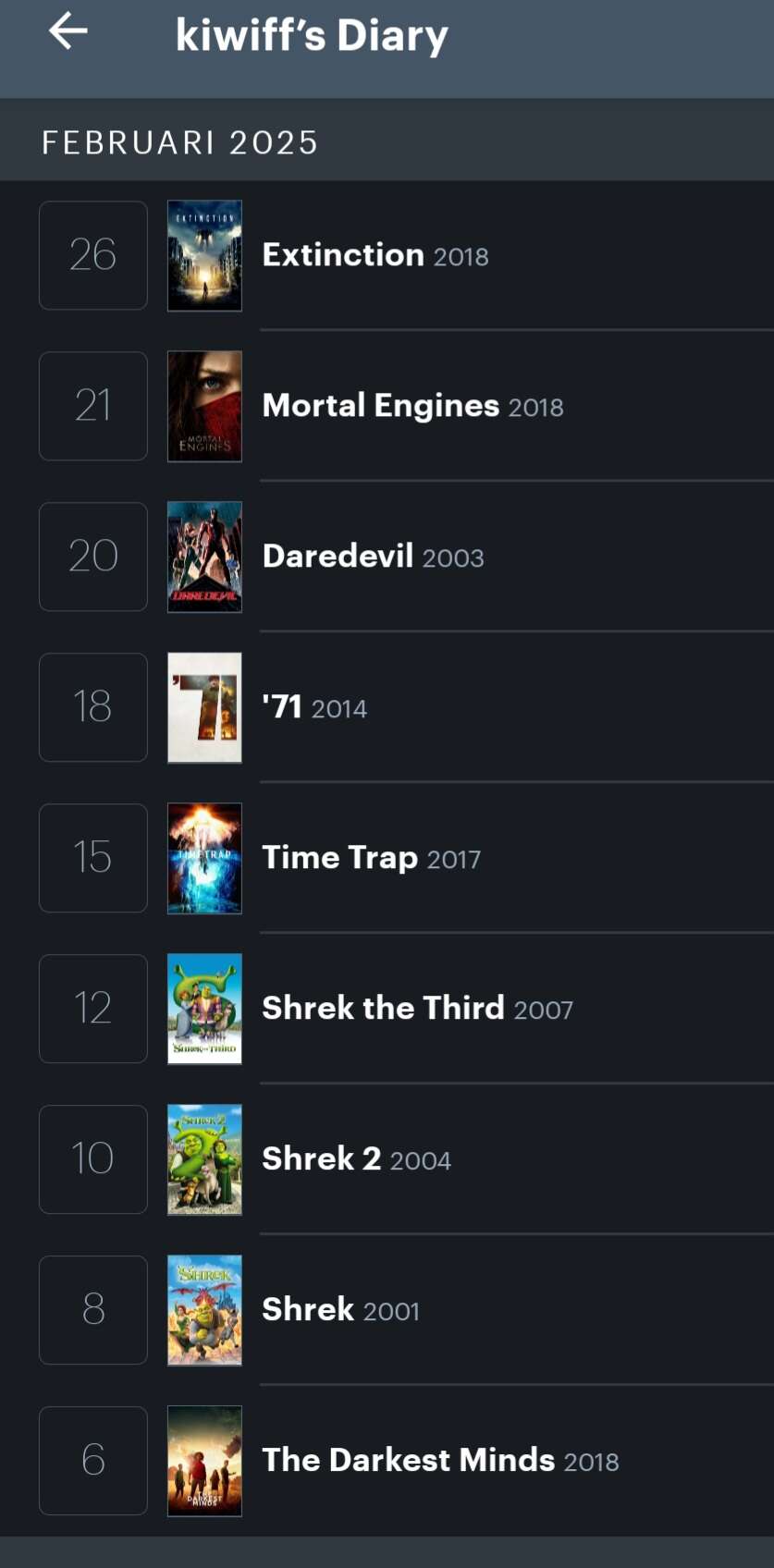Select the Shrek 2001 entry
774x1568 pixels.
click(387, 1310)
